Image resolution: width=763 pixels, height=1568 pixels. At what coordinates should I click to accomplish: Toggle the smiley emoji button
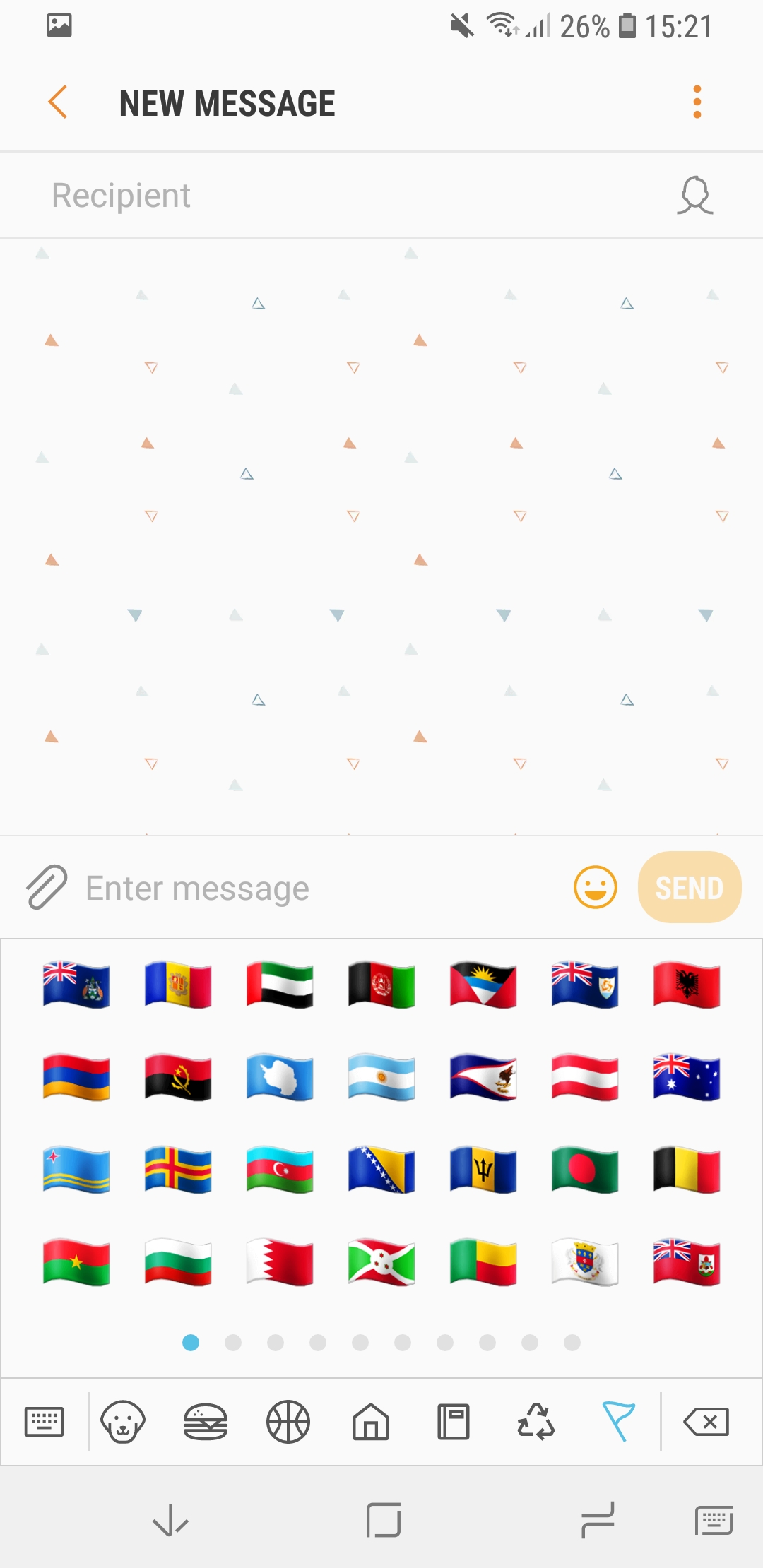point(595,887)
